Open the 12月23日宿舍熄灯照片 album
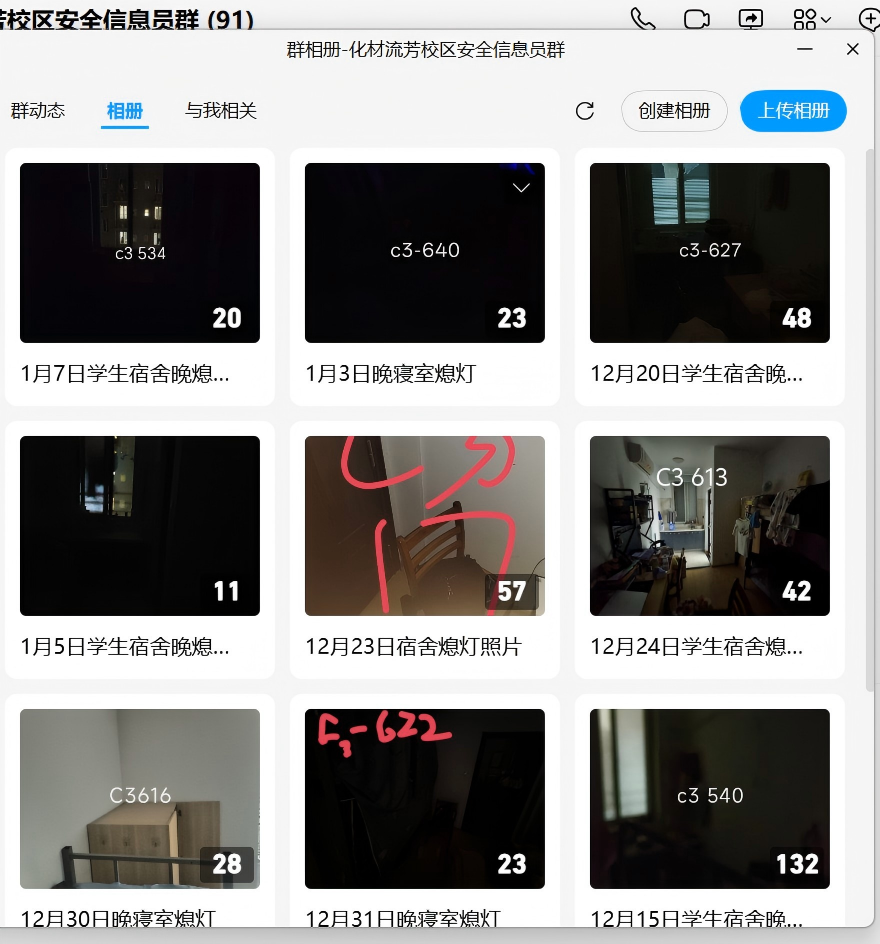Viewport: 880px width, 944px height. tap(425, 525)
